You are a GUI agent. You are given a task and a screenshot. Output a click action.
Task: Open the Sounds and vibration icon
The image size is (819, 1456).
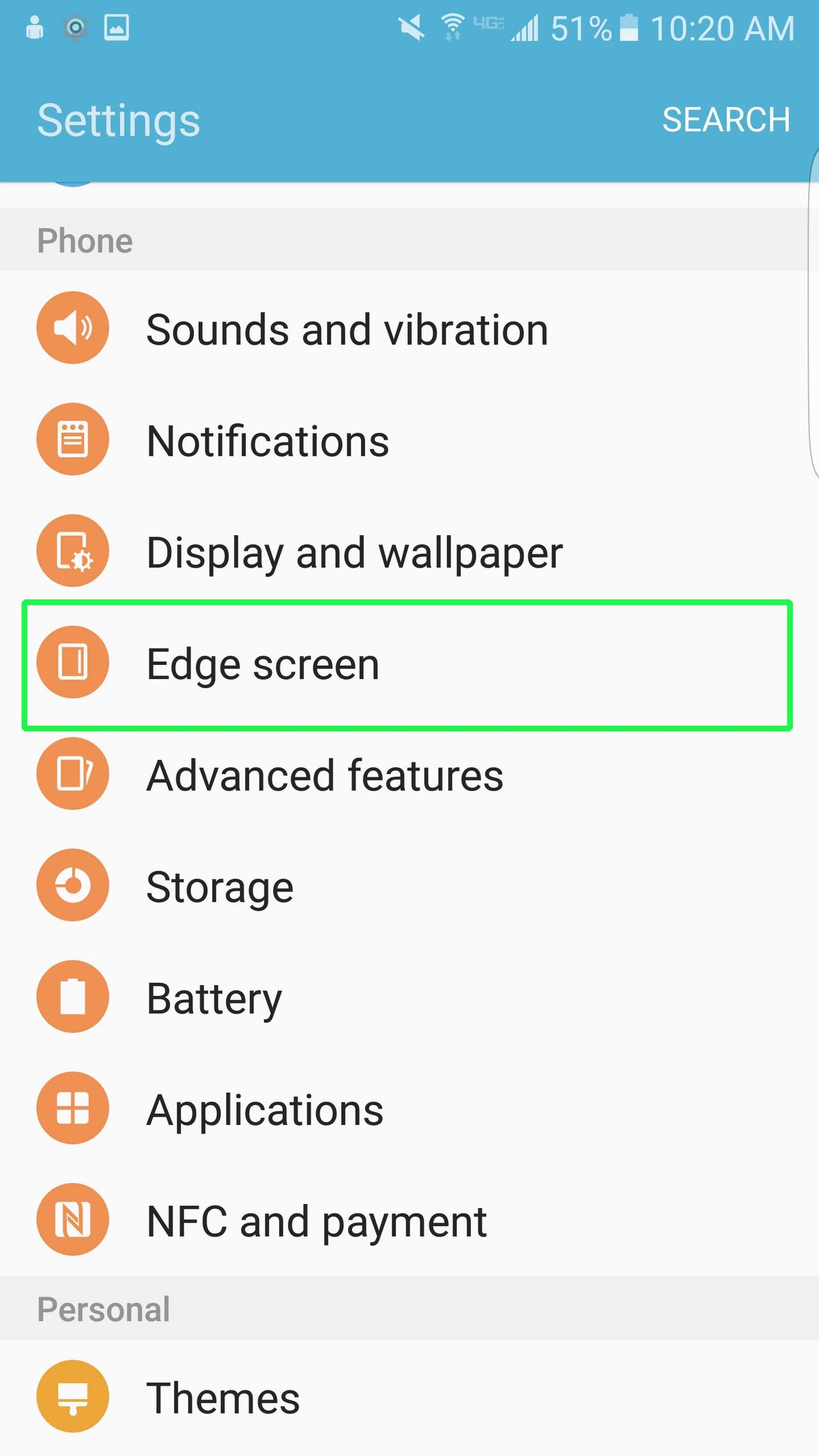click(73, 328)
